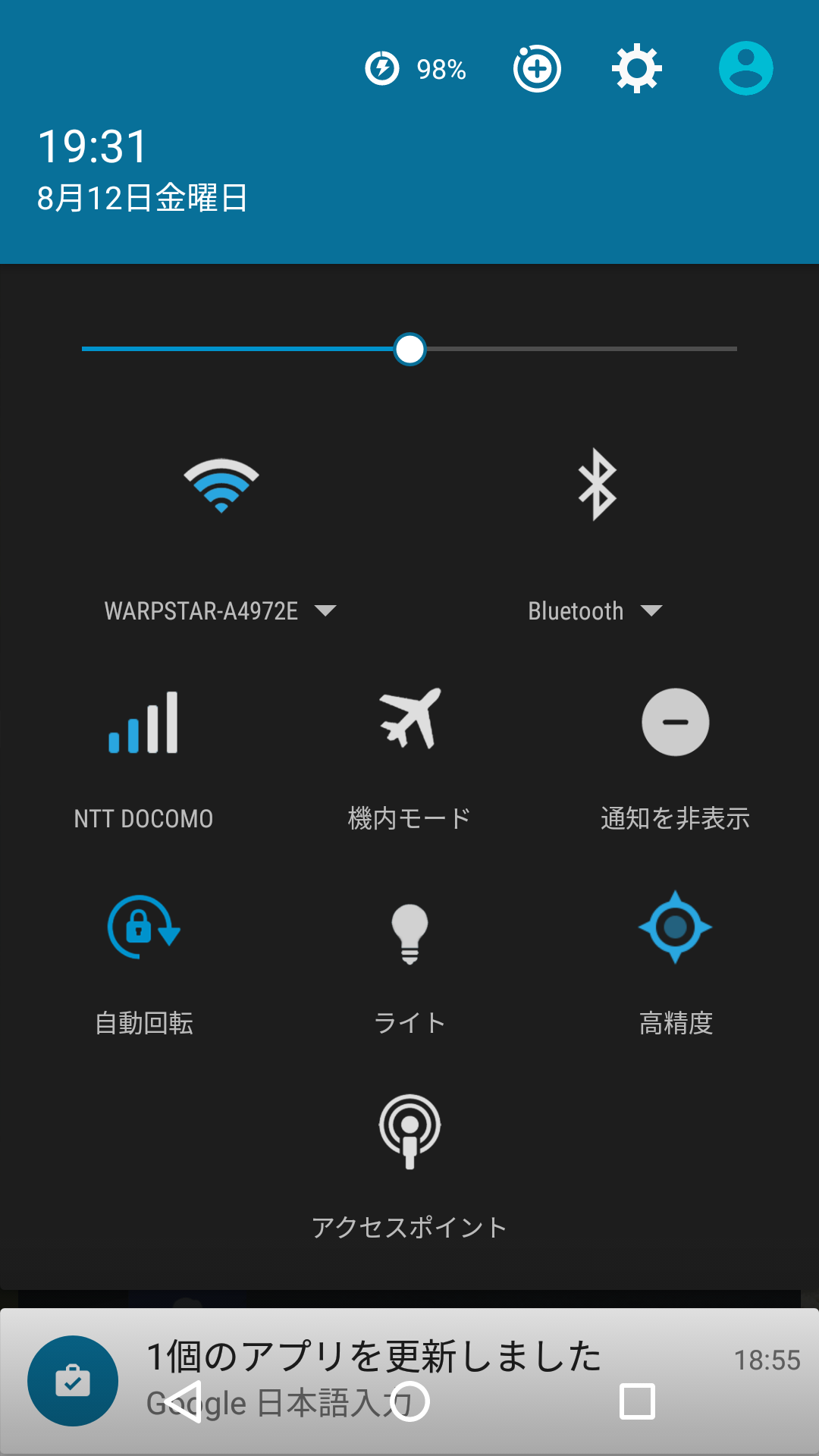Open NTT DOCOMO mobile data tile
Screen dimensions: 819x1456
pyautogui.click(x=143, y=758)
